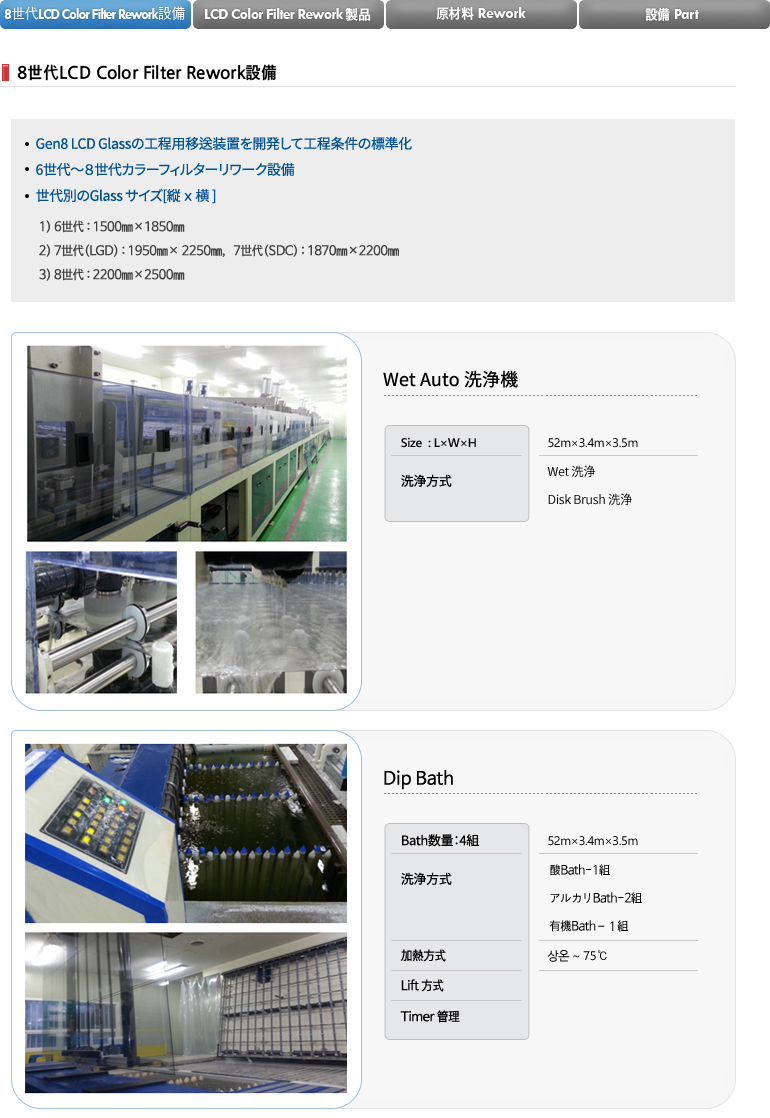Open the 原材料 Rework tab
The height and width of the screenshot is (1118, 770).
tap(481, 14)
